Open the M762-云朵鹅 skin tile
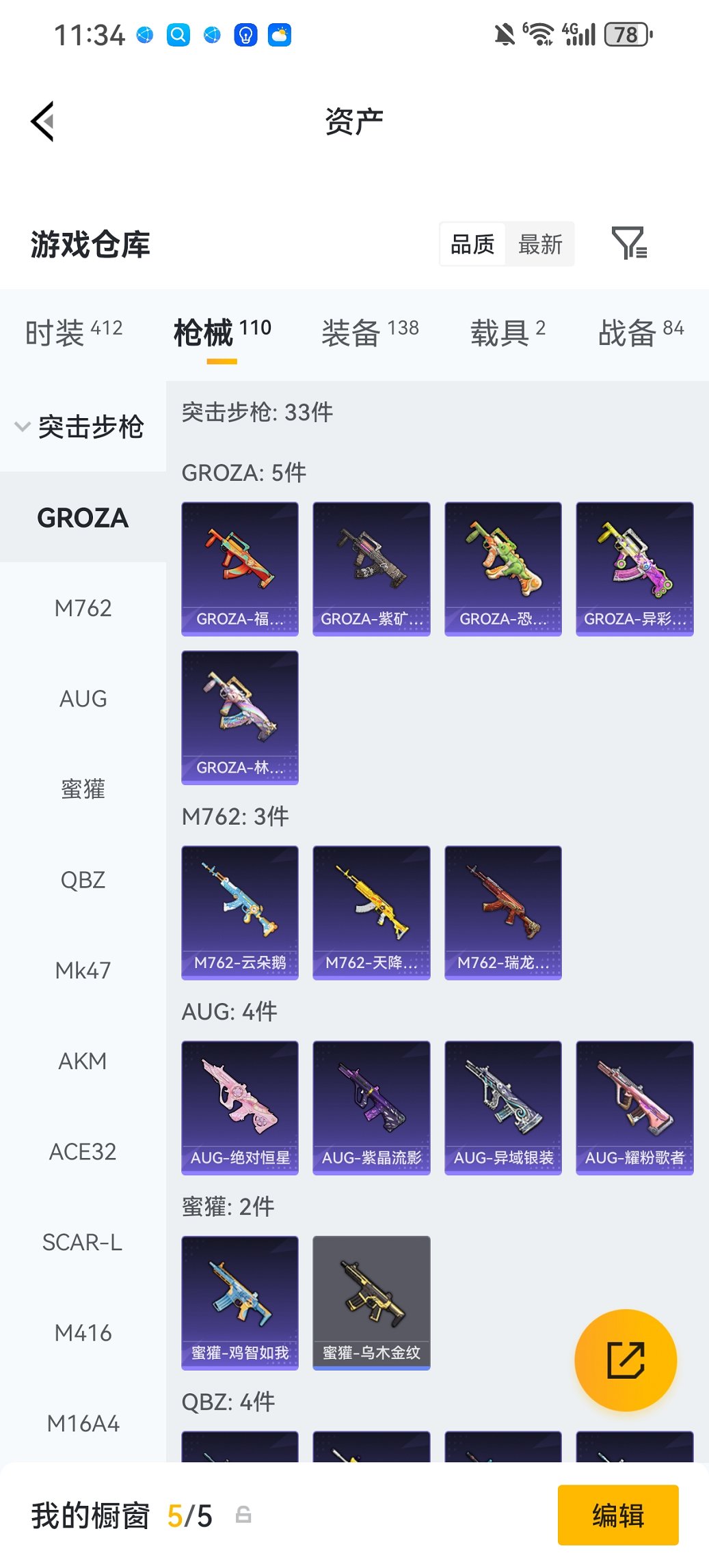The image size is (709, 1568). coord(240,912)
